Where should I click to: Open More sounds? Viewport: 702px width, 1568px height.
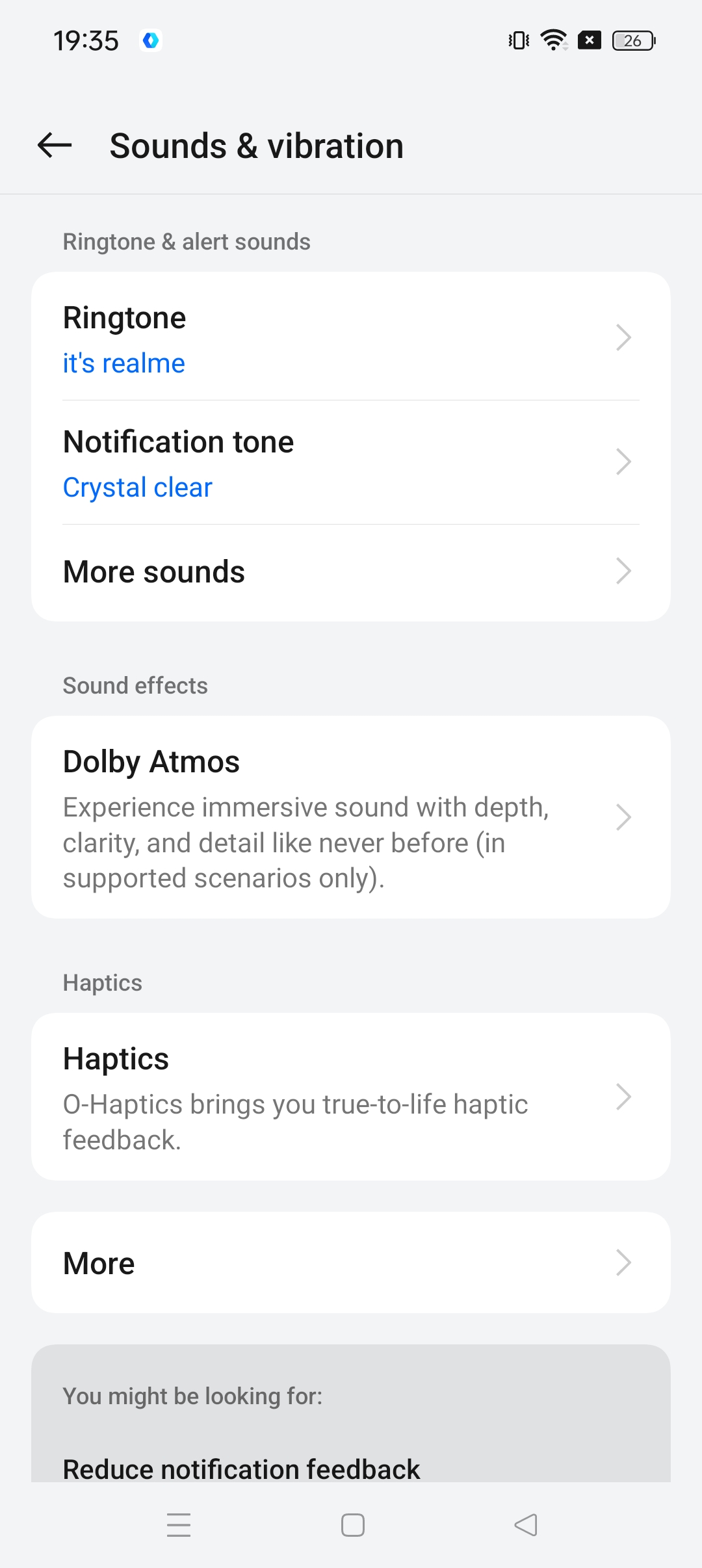tap(351, 572)
